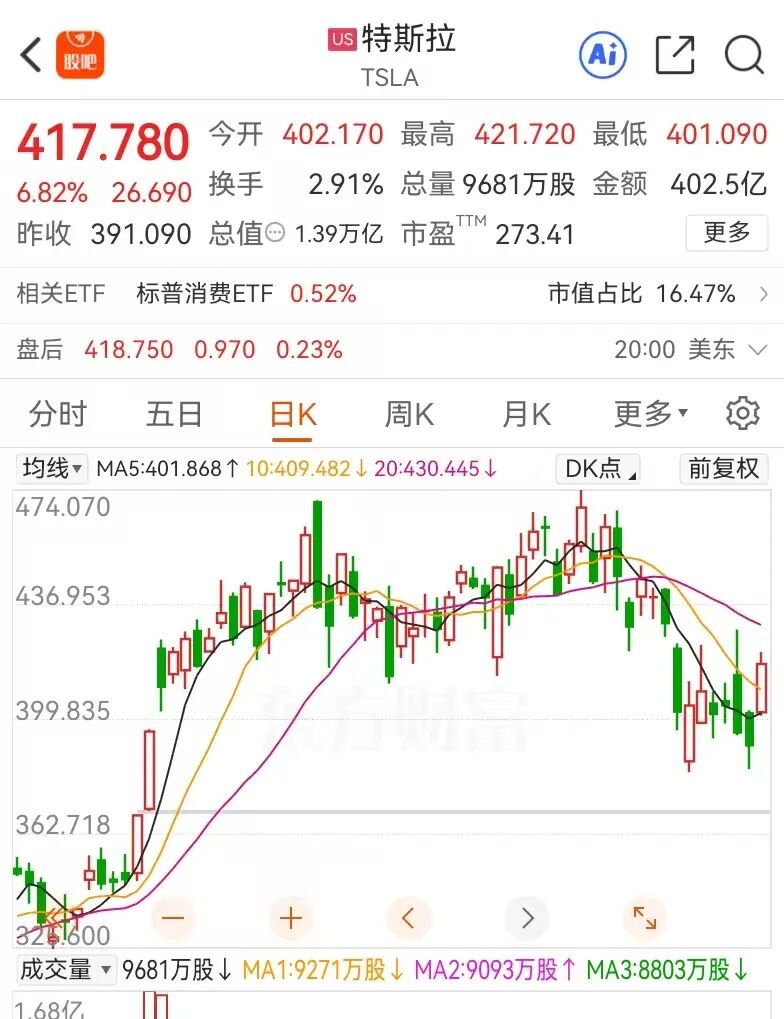
Task: Switch to the 分时 chart tab
Action: (58, 414)
